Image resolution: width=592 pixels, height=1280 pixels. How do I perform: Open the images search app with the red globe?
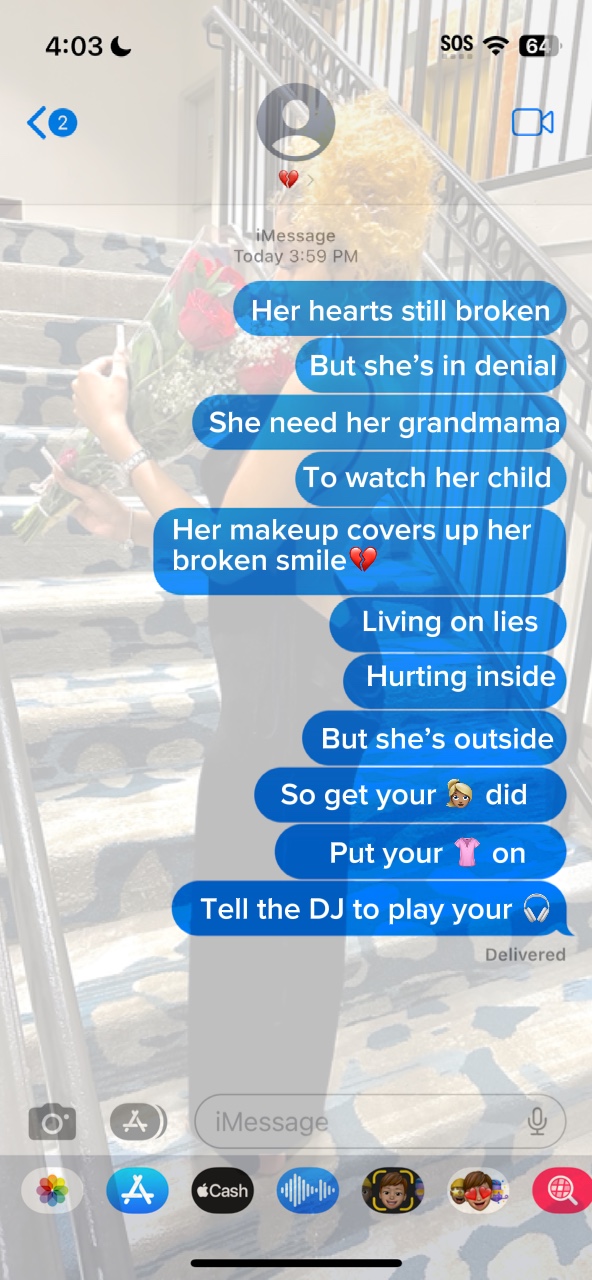[562, 1190]
